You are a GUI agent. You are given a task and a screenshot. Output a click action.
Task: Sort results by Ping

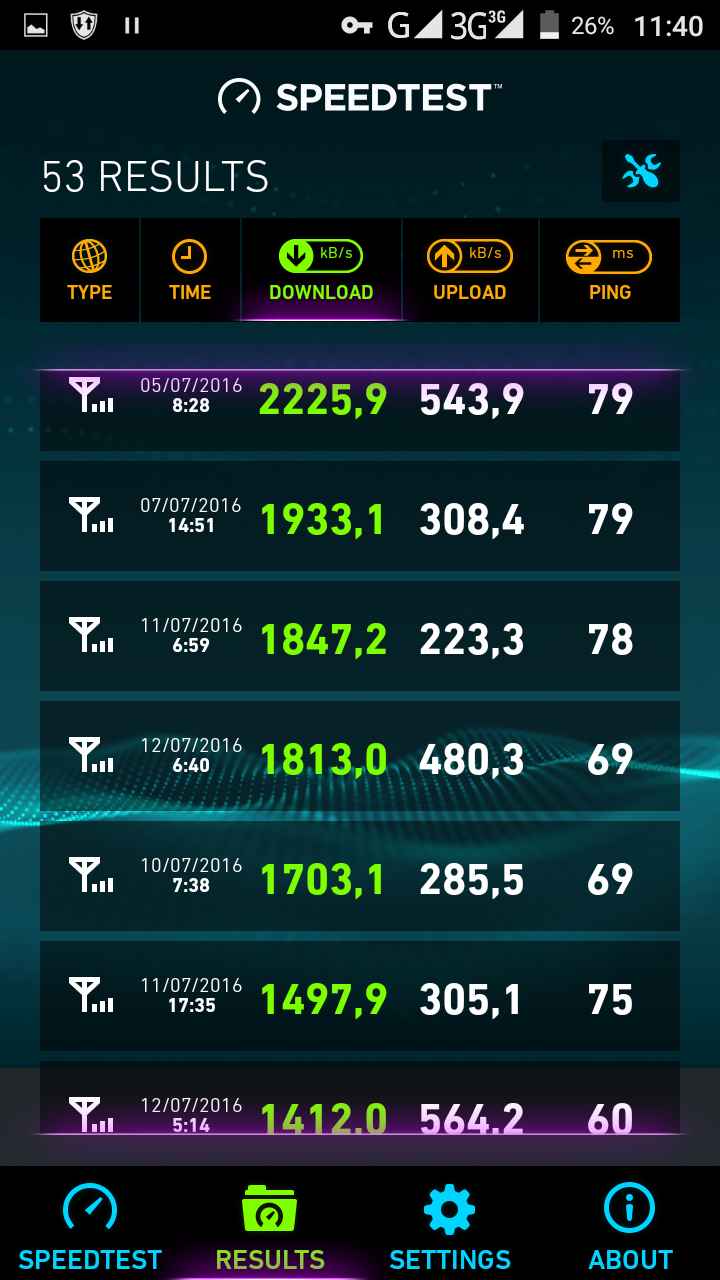pyautogui.click(x=609, y=271)
